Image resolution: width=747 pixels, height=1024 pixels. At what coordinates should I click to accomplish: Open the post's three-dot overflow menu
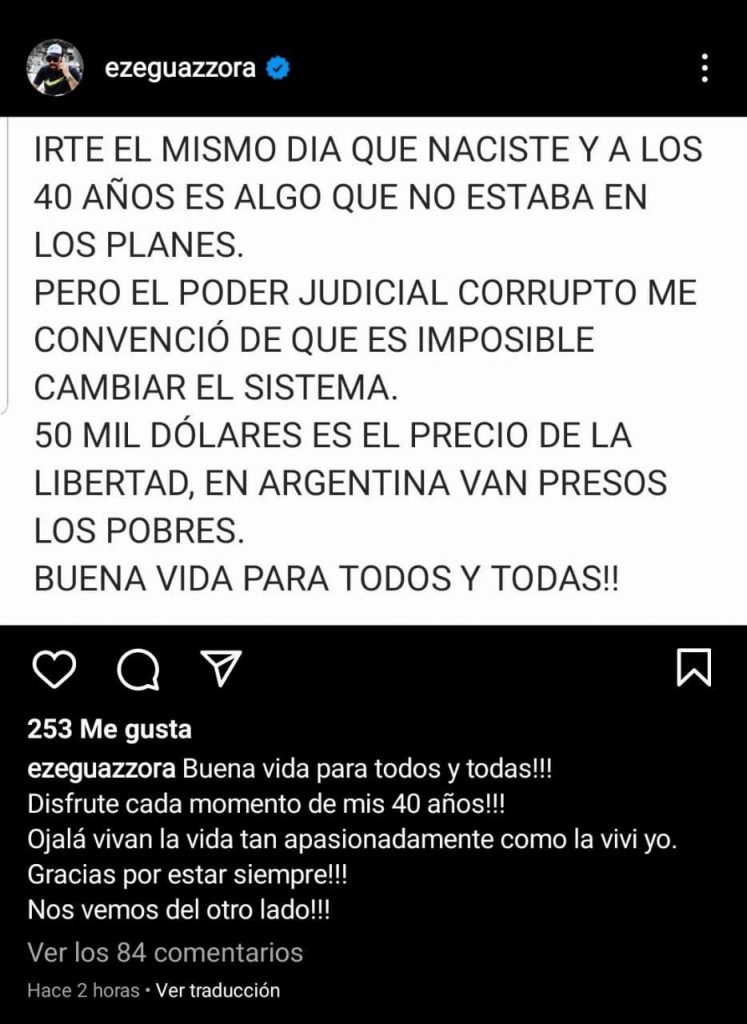pos(705,68)
